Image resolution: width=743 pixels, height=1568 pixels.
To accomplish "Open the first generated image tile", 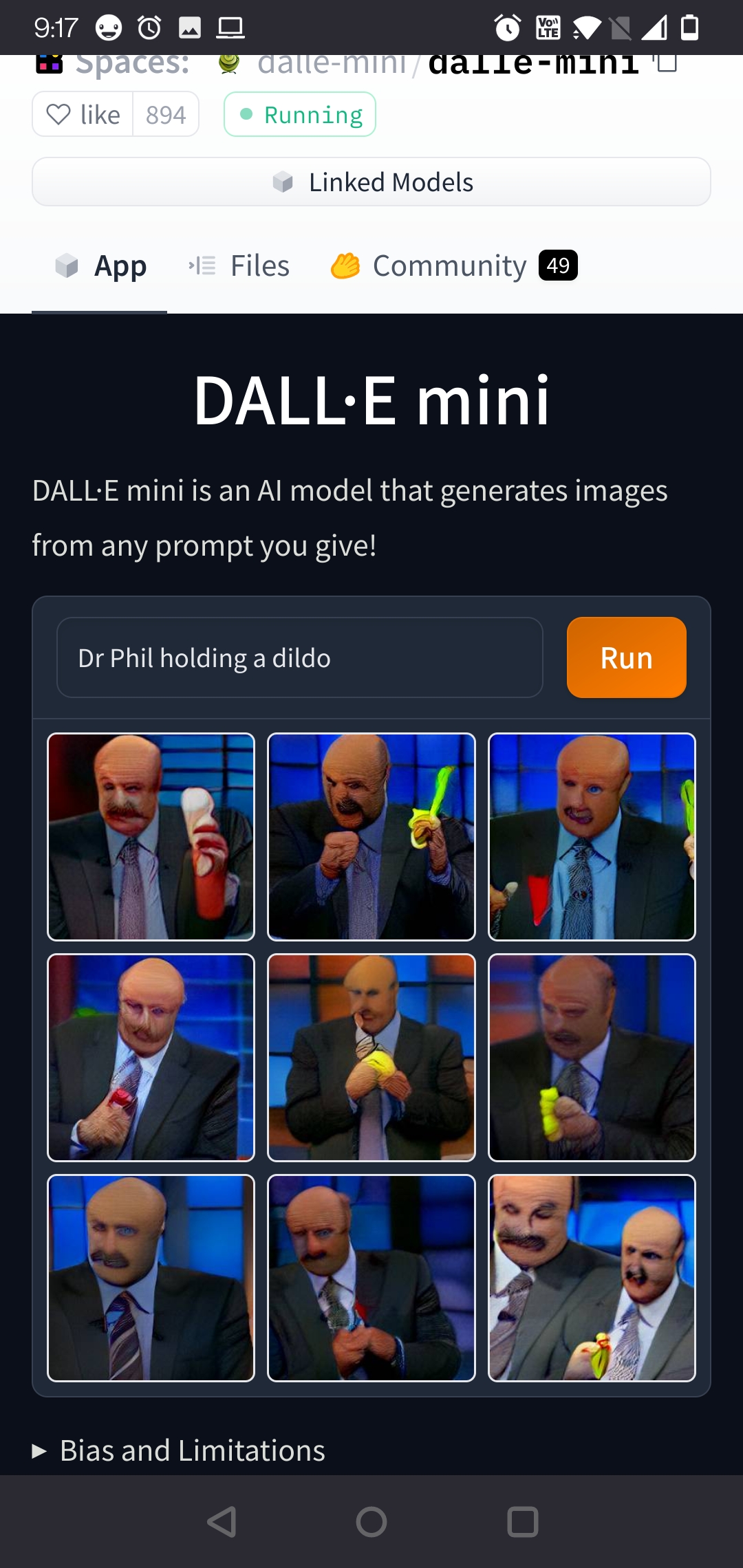I will [151, 837].
